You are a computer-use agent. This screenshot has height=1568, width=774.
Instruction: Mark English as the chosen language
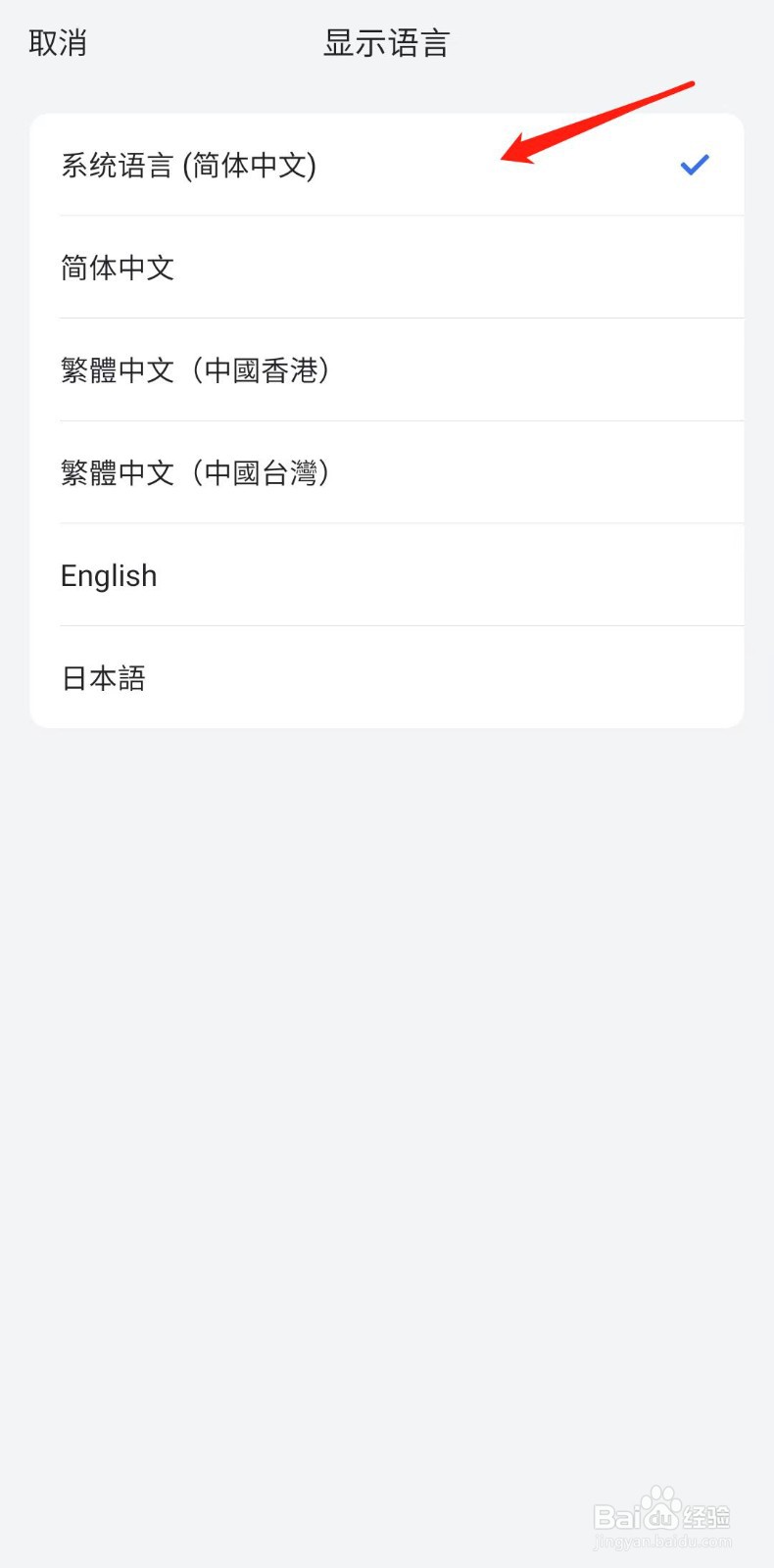click(x=294, y=575)
